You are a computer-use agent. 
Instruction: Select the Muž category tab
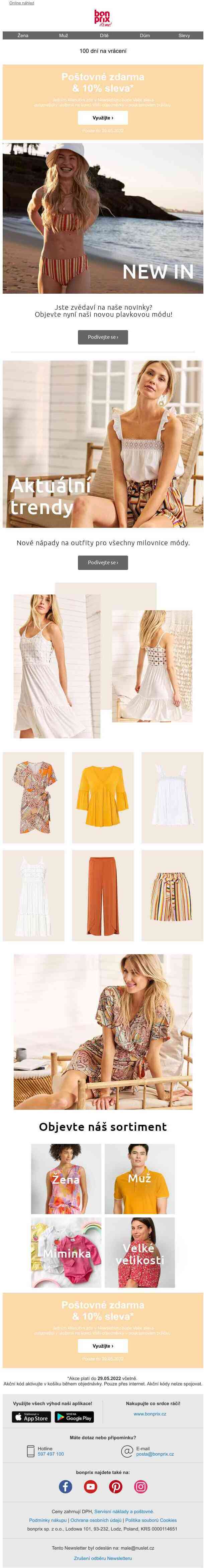pos(63,35)
